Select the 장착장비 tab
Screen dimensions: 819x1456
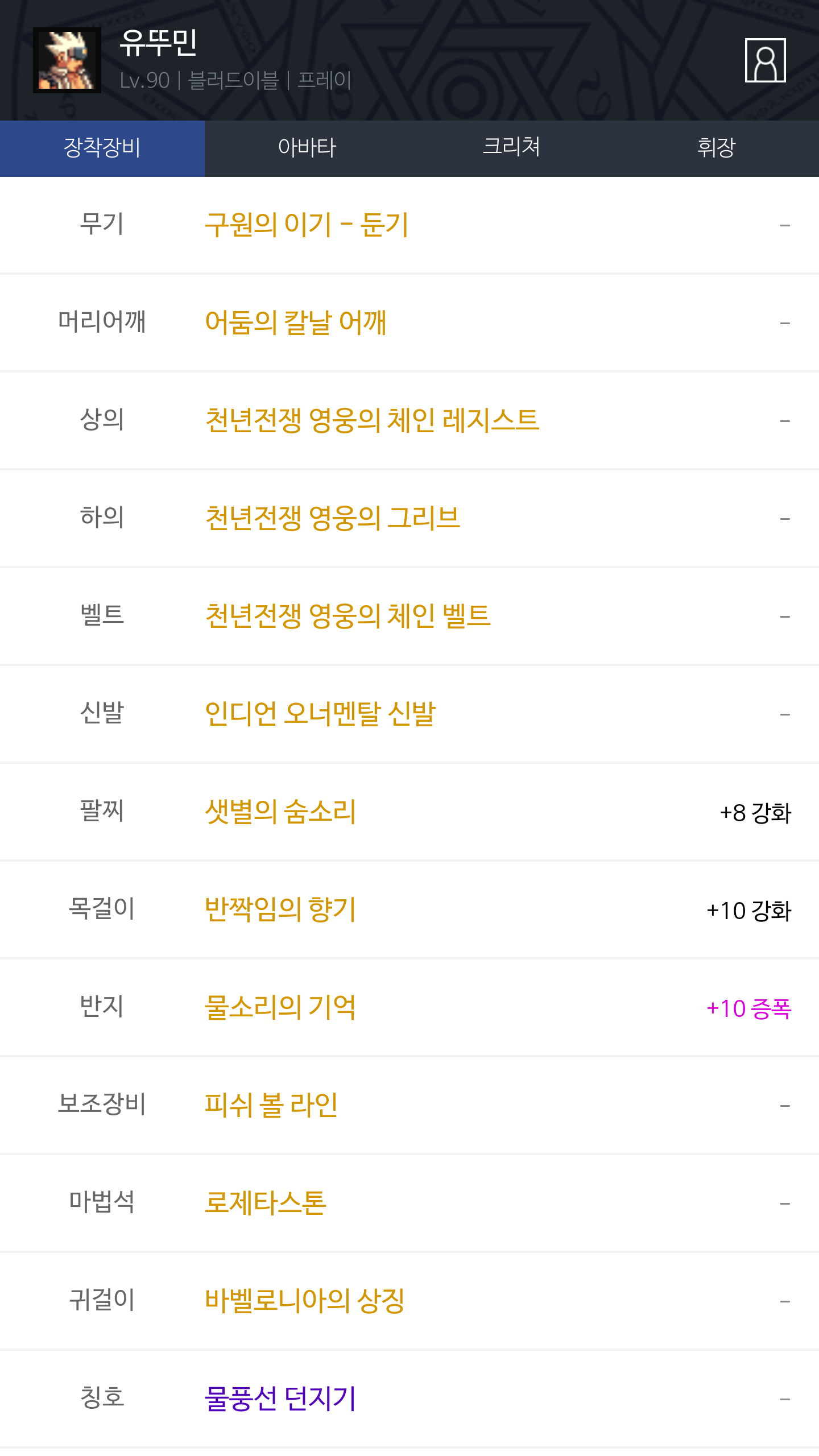102,148
